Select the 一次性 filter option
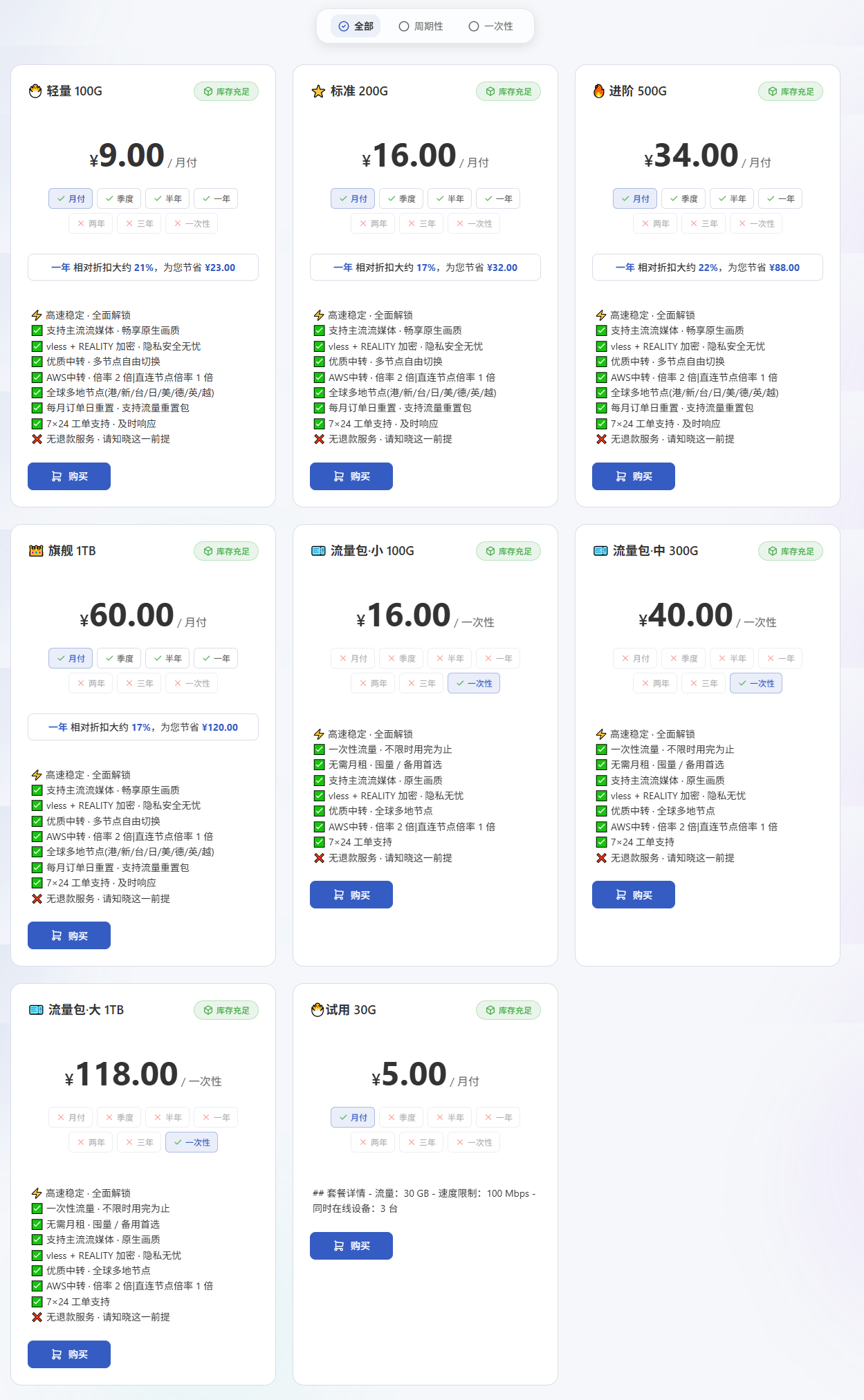Image resolution: width=864 pixels, height=1400 pixels. point(490,26)
